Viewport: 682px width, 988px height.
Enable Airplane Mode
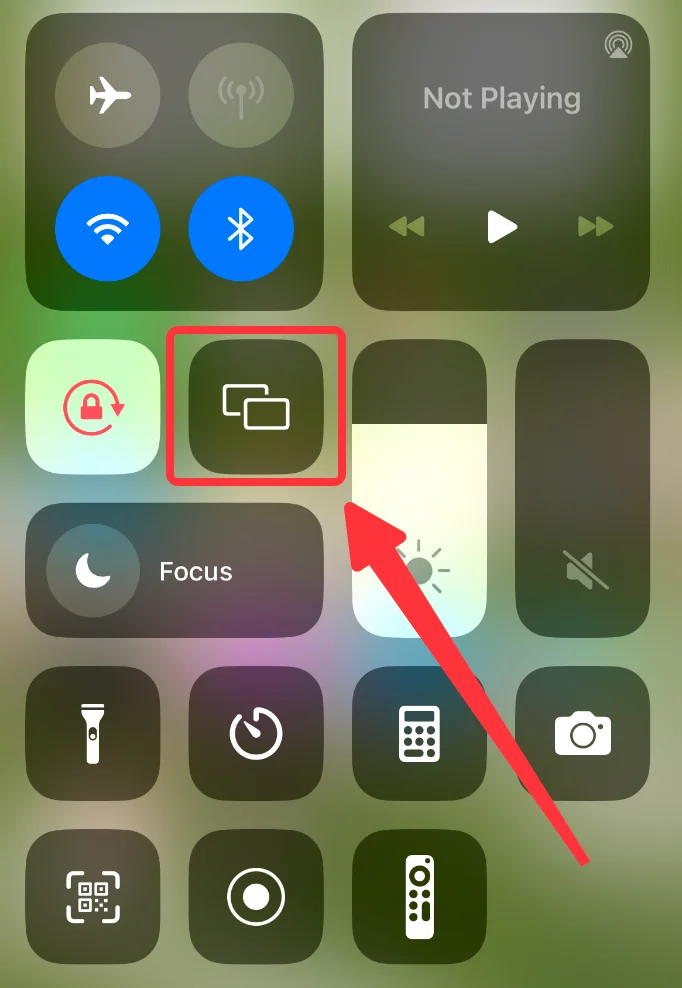point(107,97)
